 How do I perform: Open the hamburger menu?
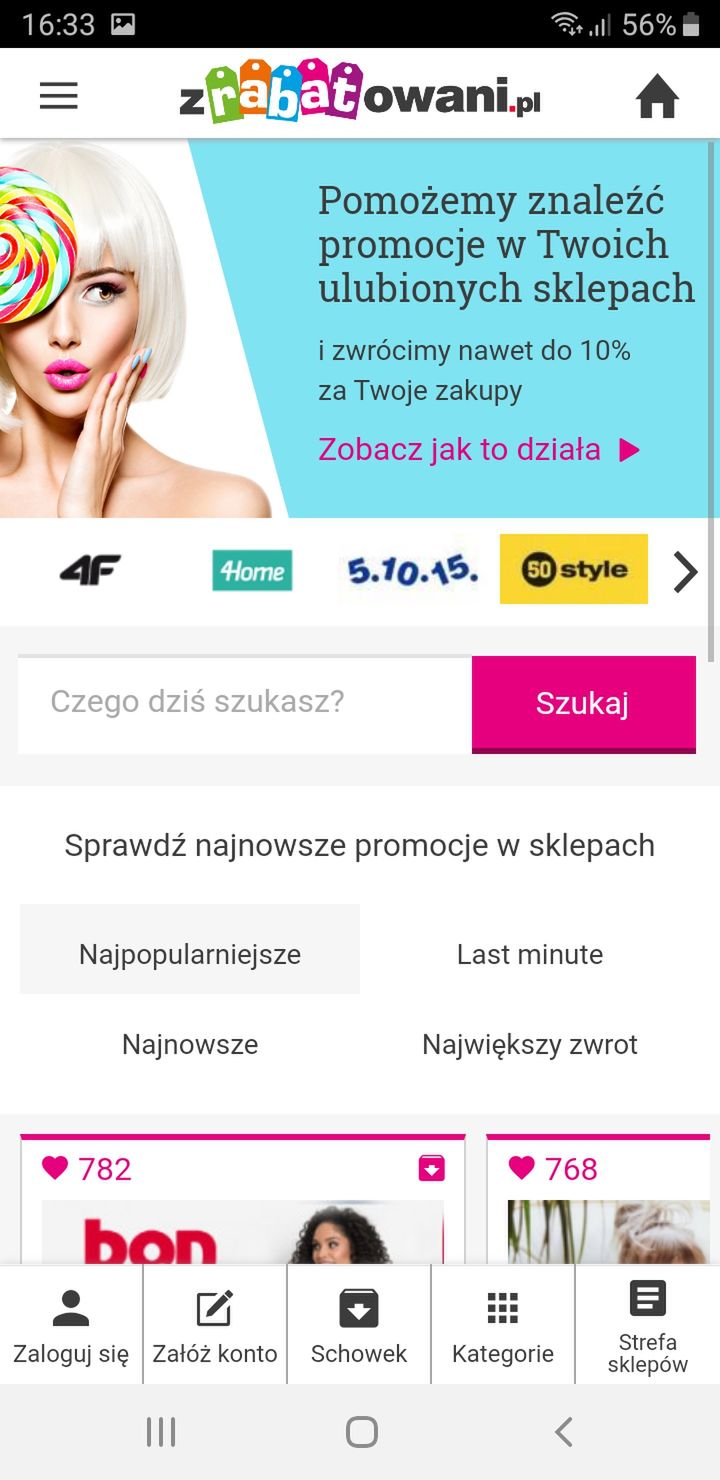pyautogui.click(x=59, y=96)
